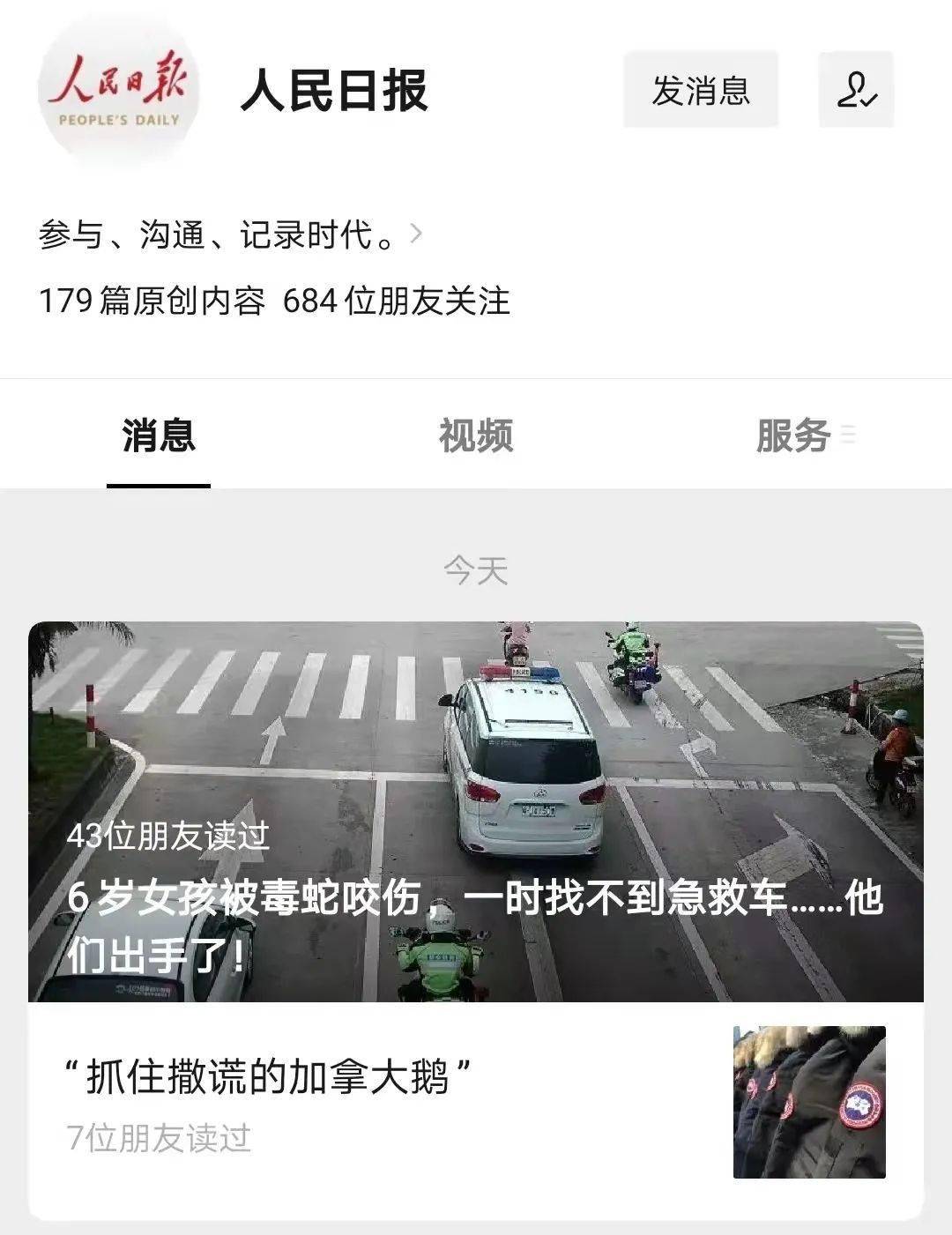Expand the account description 参与、沟通、记录时代

coord(231,235)
